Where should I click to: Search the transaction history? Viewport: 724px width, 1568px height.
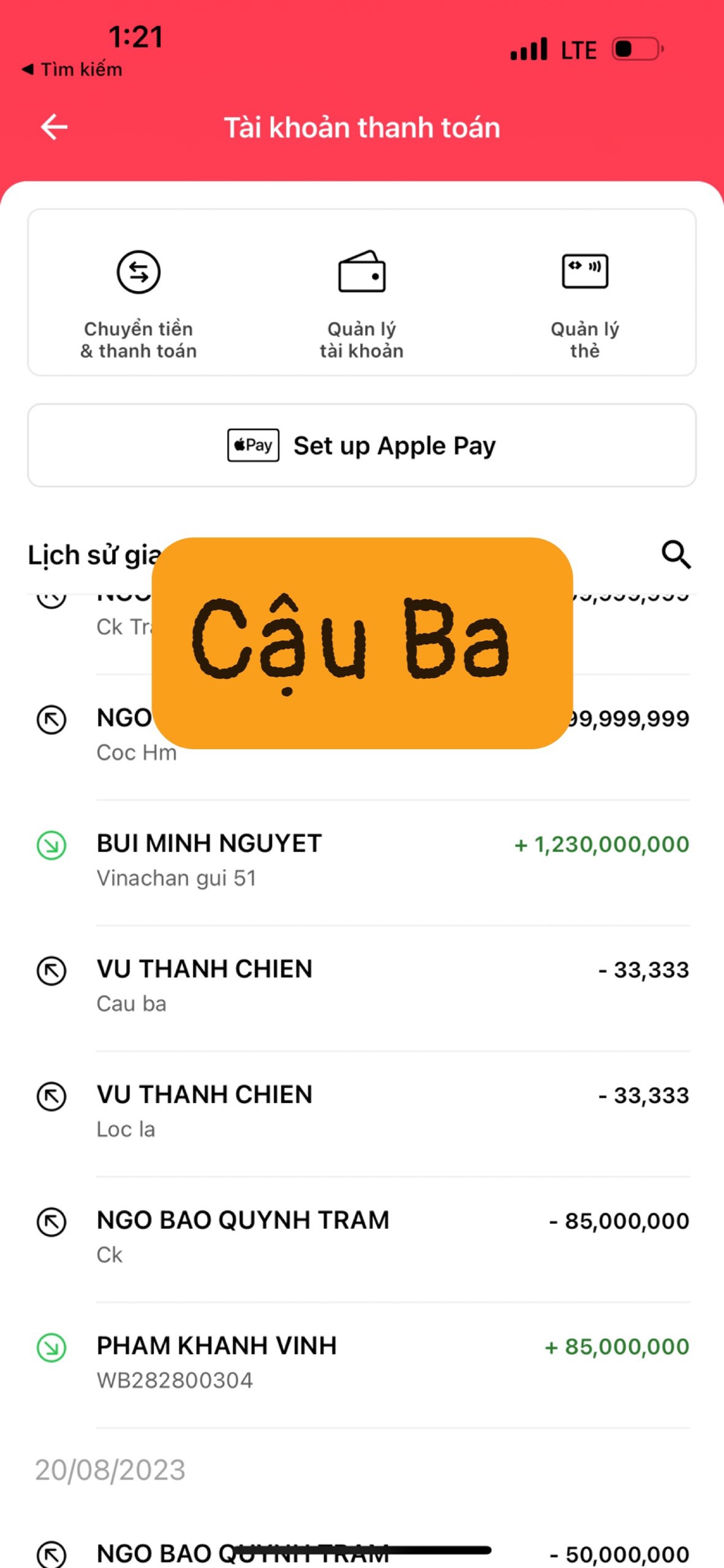[x=676, y=555]
